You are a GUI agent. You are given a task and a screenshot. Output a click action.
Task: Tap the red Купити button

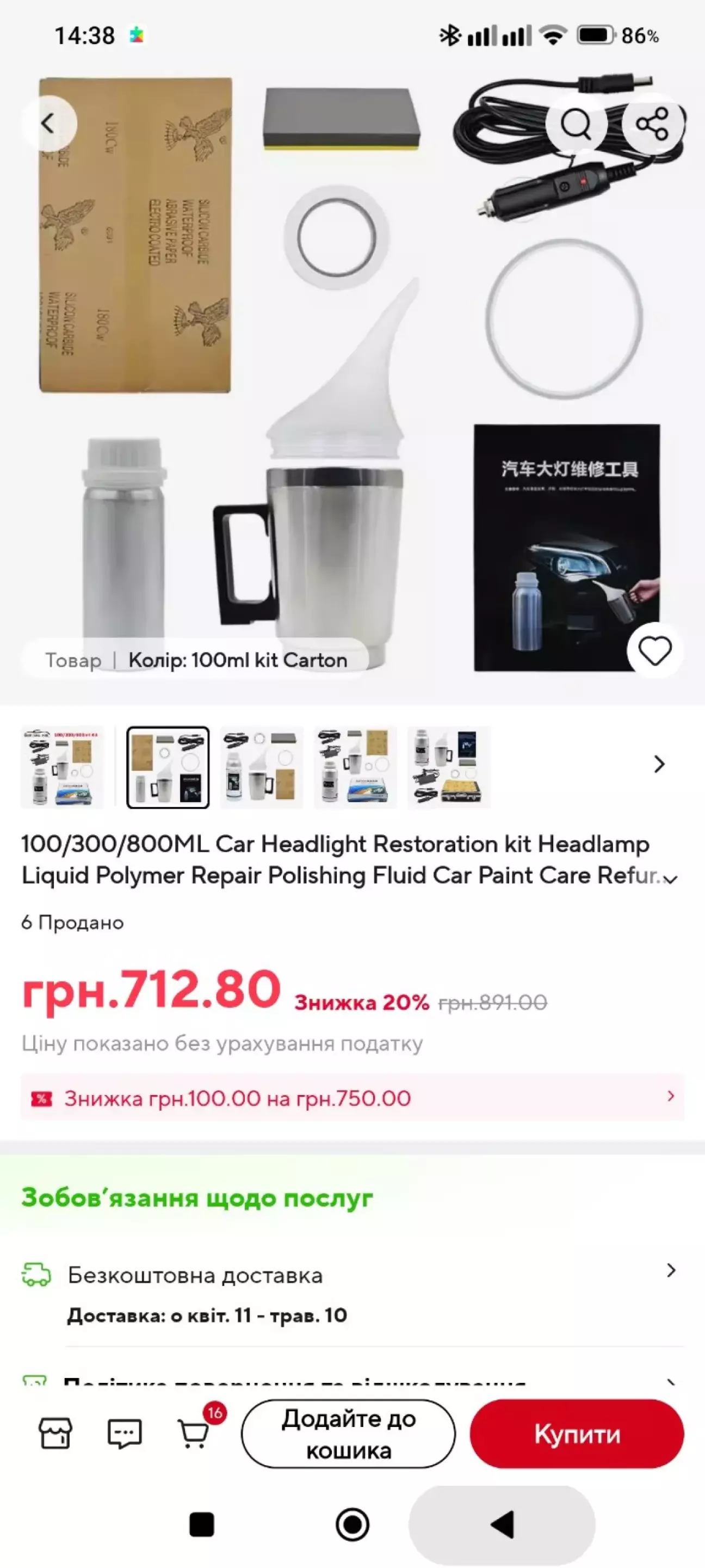pos(577,1434)
